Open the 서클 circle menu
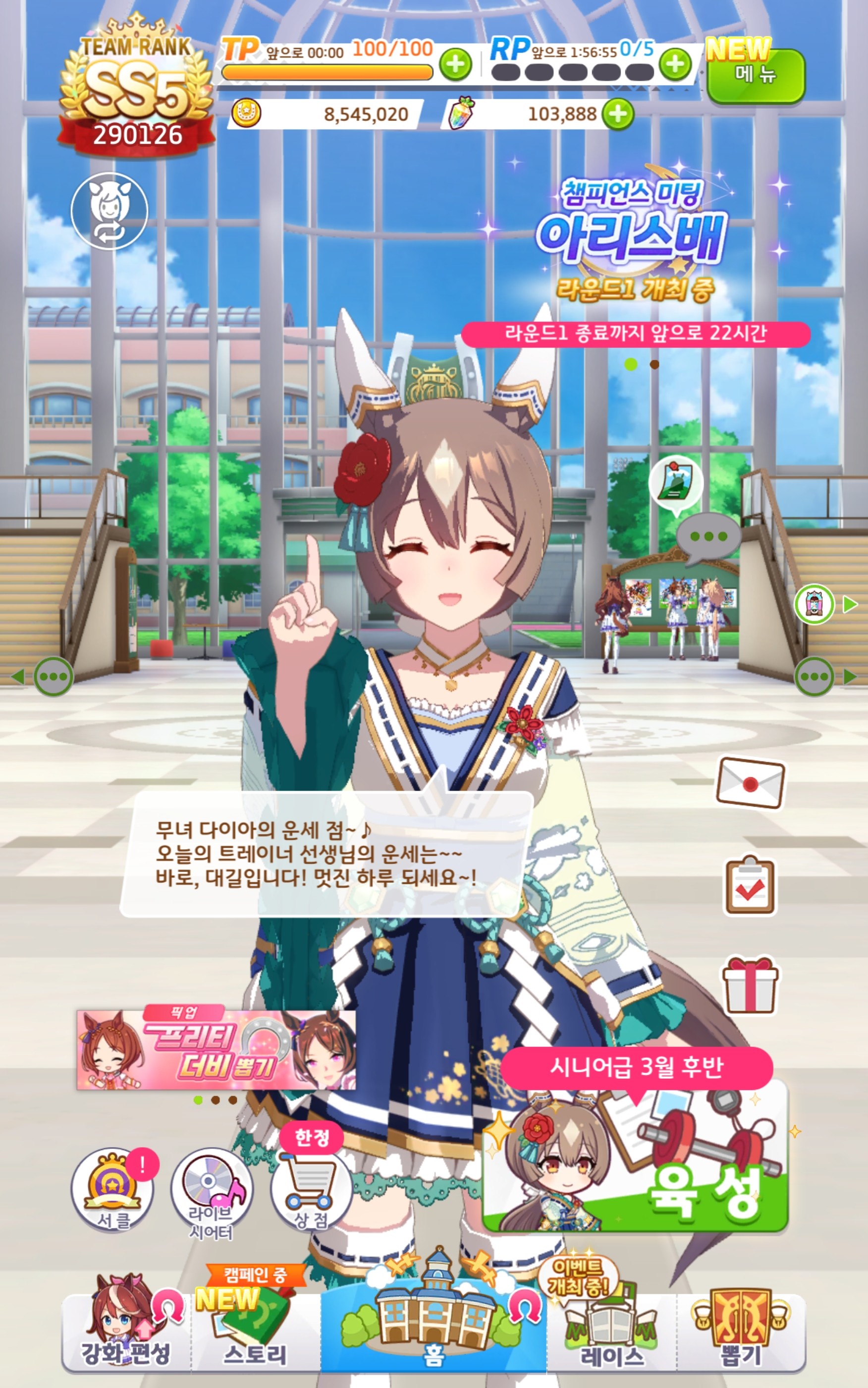This screenshot has height=1388, width=868. tap(112, 1189)
